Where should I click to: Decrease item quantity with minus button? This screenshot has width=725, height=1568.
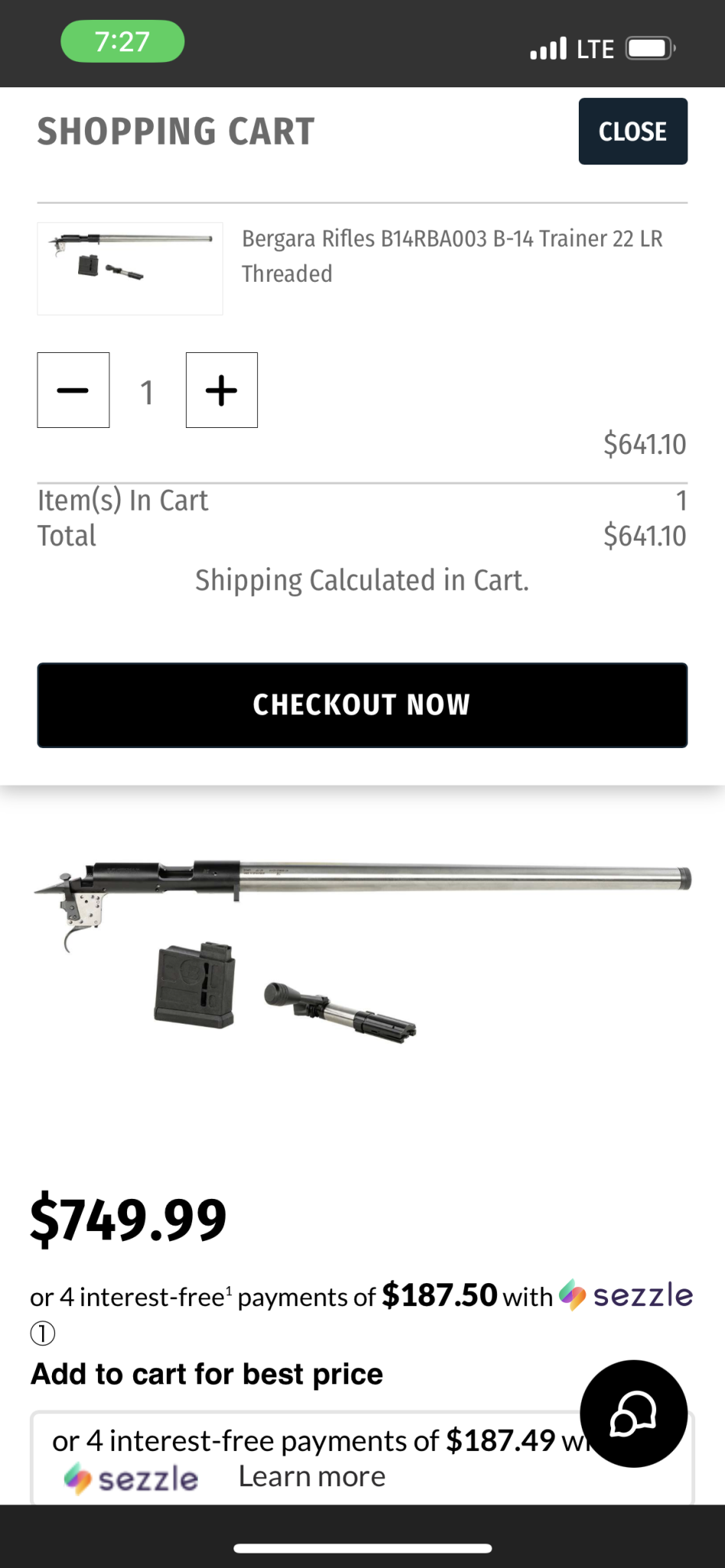[x=73, y=390]
